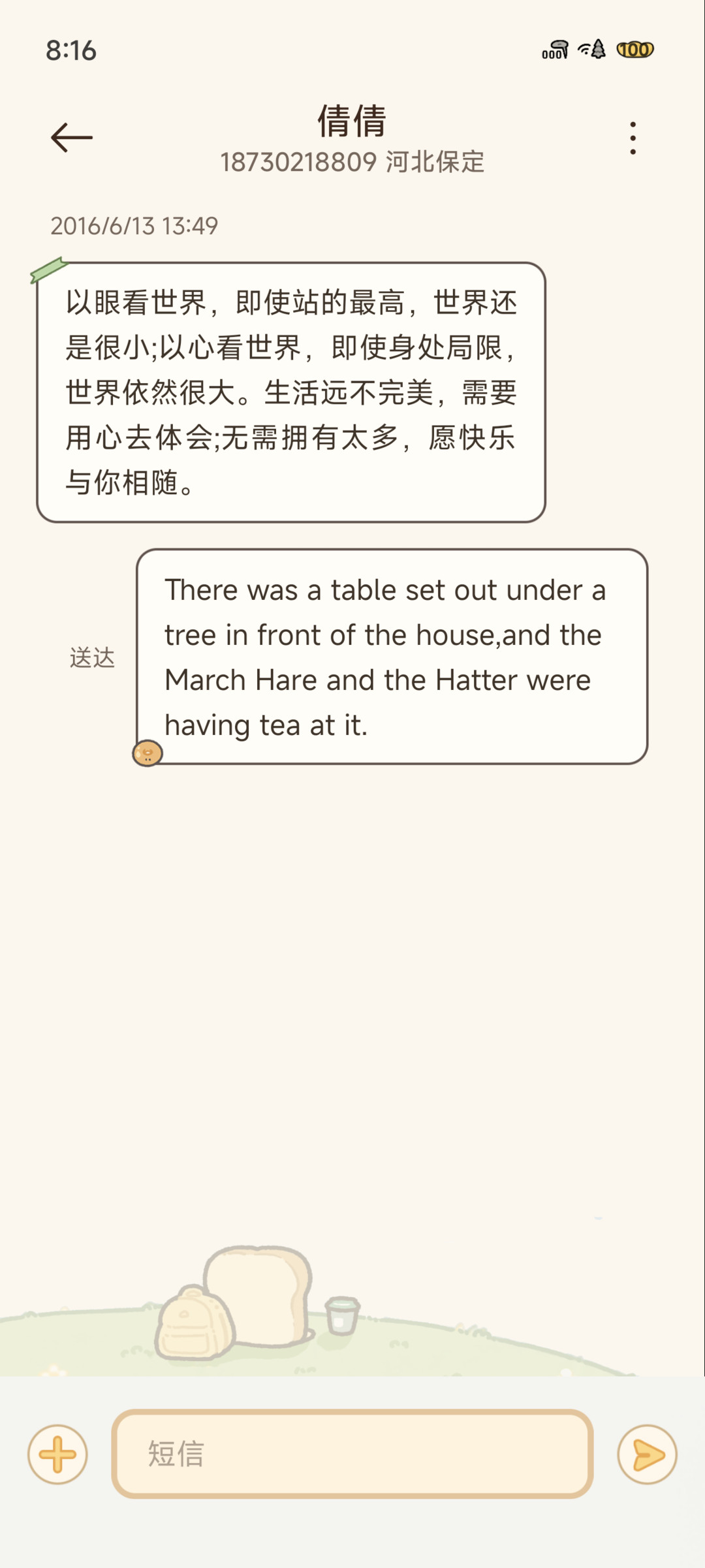Open the three-dot overflow menu
The height and width of the screenshot is (1568, 705).
633,138
